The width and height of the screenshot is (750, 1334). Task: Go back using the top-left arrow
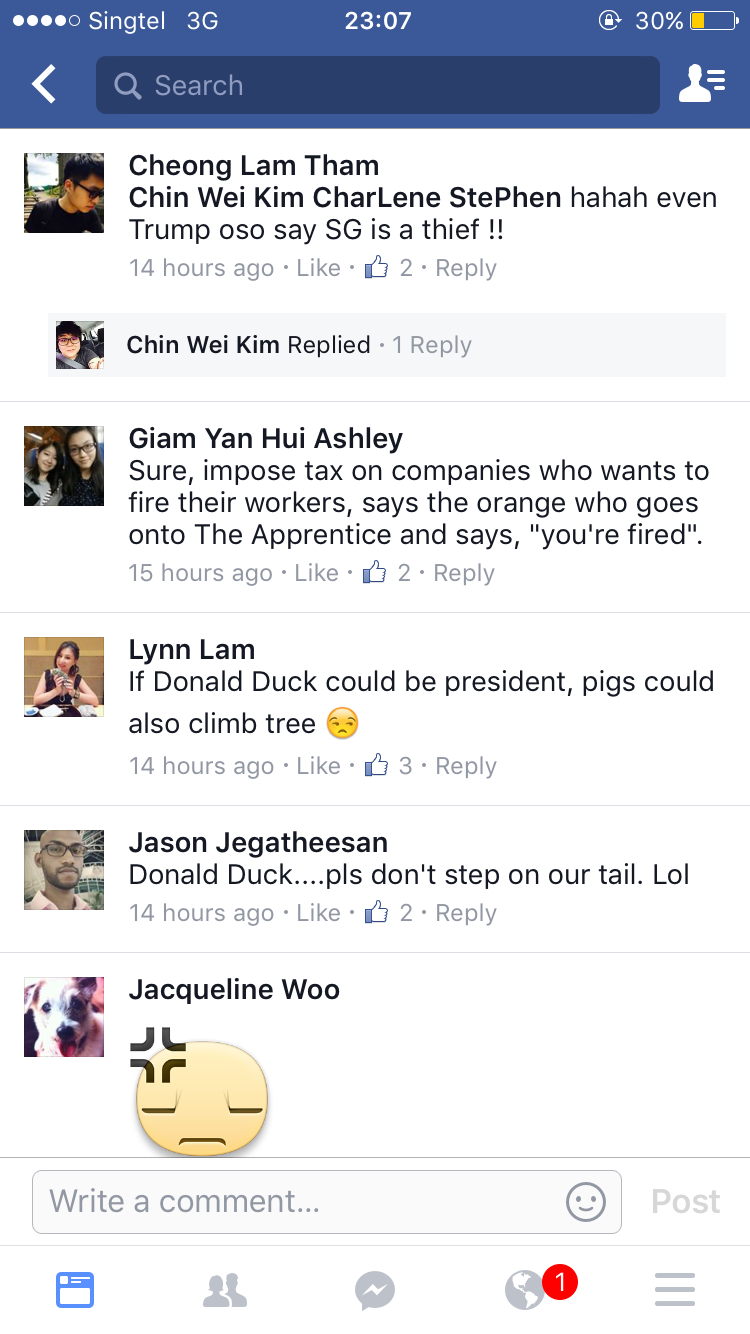pos(44,85)
